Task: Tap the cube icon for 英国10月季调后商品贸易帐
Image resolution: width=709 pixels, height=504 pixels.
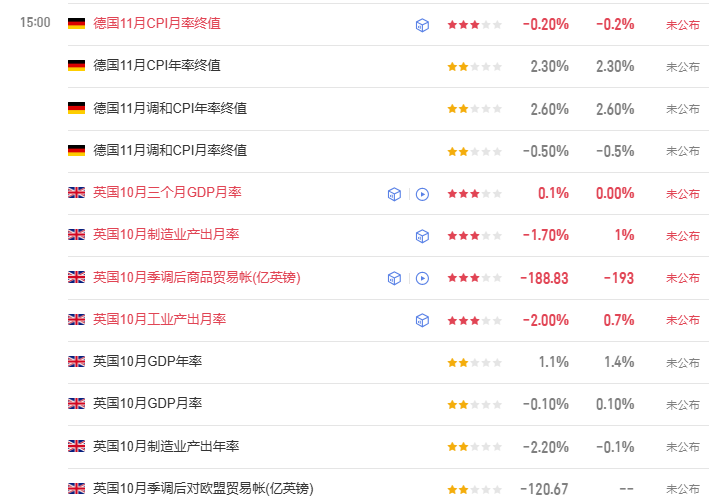Action: [394, 278]
